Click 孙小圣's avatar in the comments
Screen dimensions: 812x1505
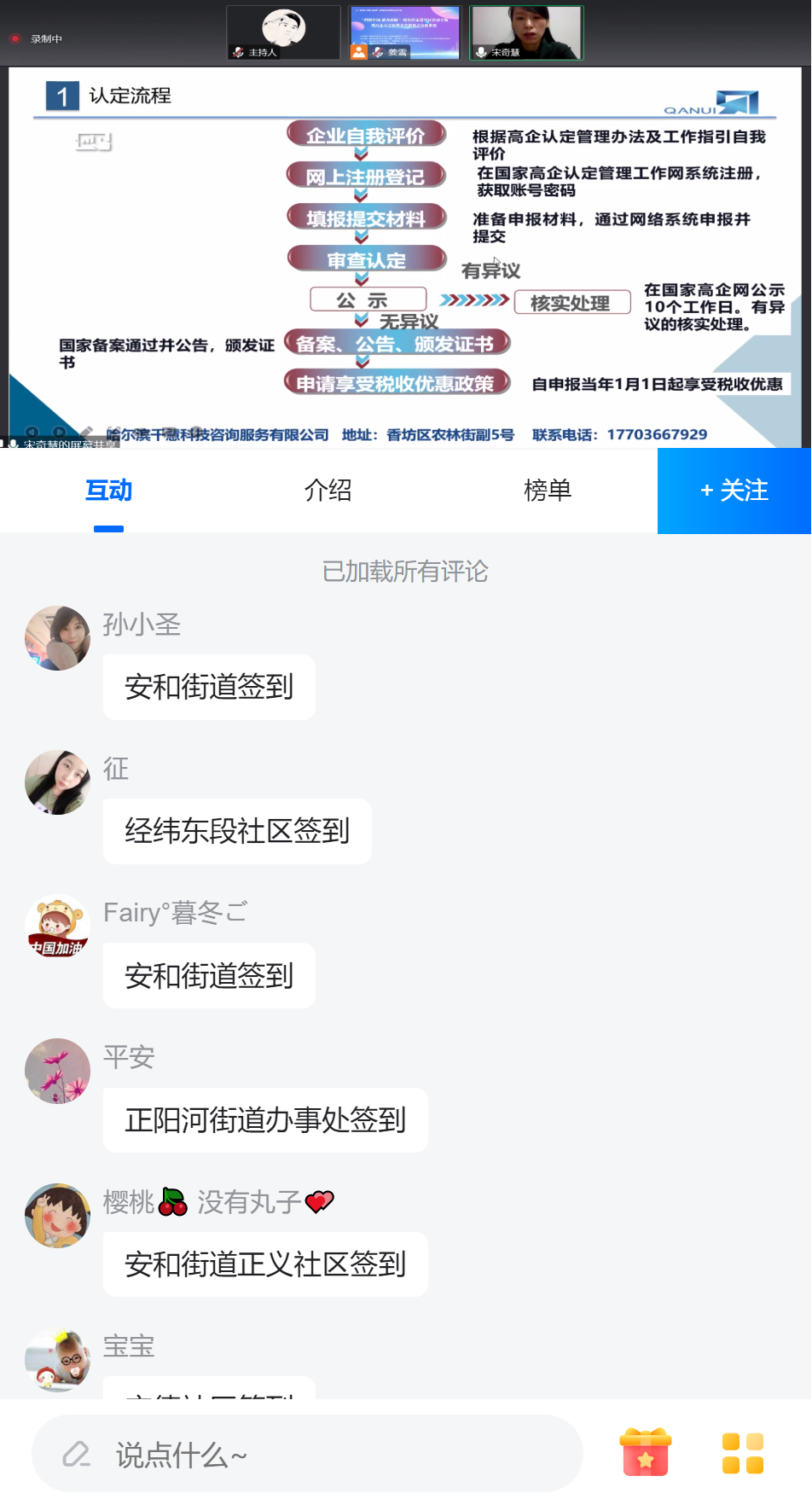tap(57, 637)
